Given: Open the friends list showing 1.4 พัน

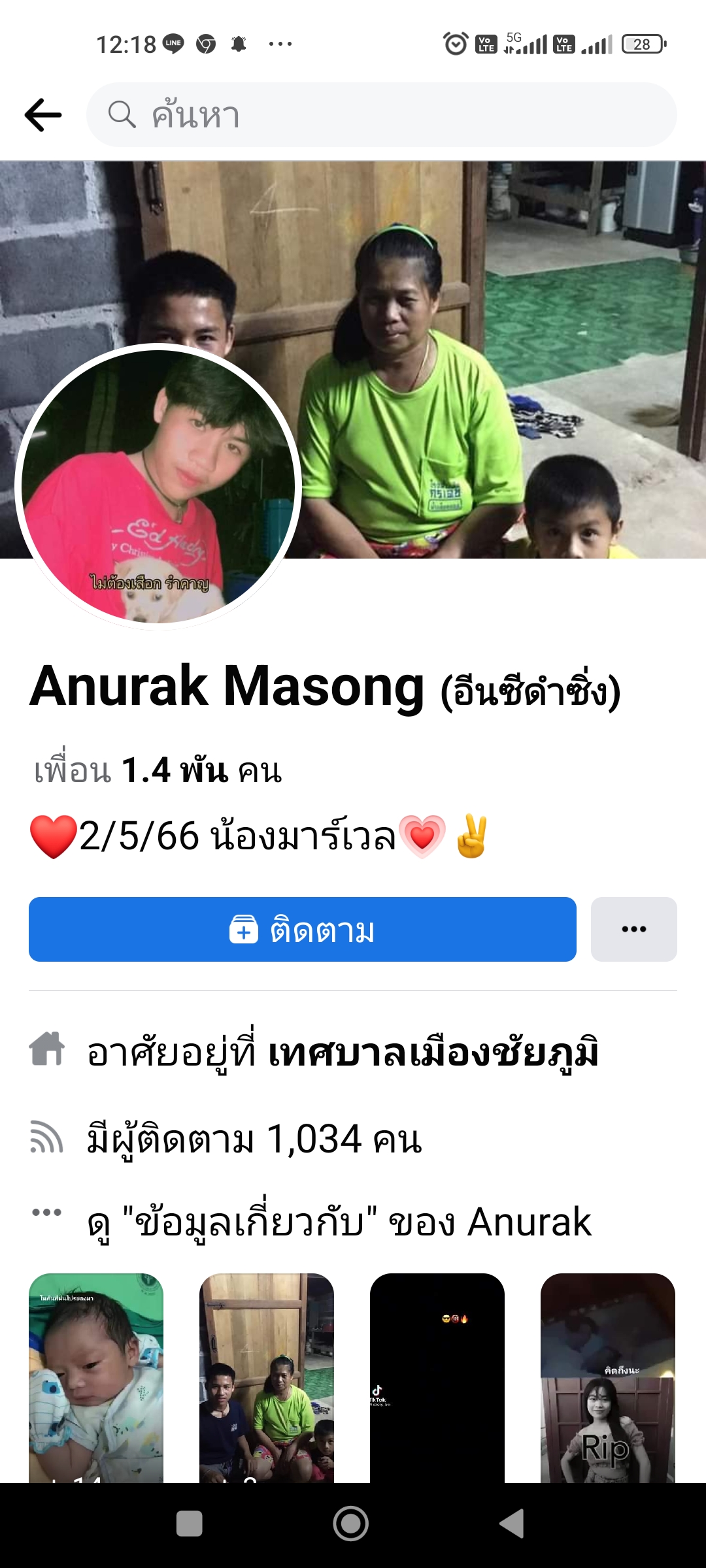Looking at the screenshot, I should coord(158,771).
